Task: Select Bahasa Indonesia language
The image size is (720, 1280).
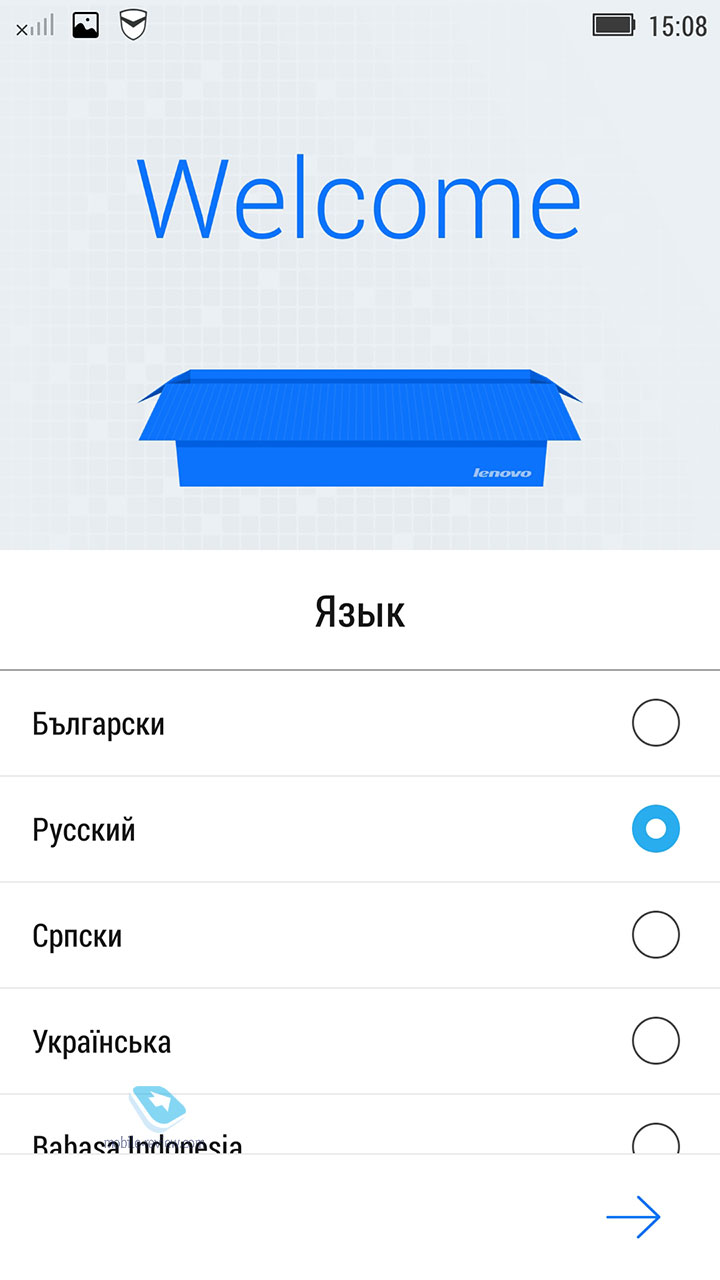Action: (x=360, y=1125)
